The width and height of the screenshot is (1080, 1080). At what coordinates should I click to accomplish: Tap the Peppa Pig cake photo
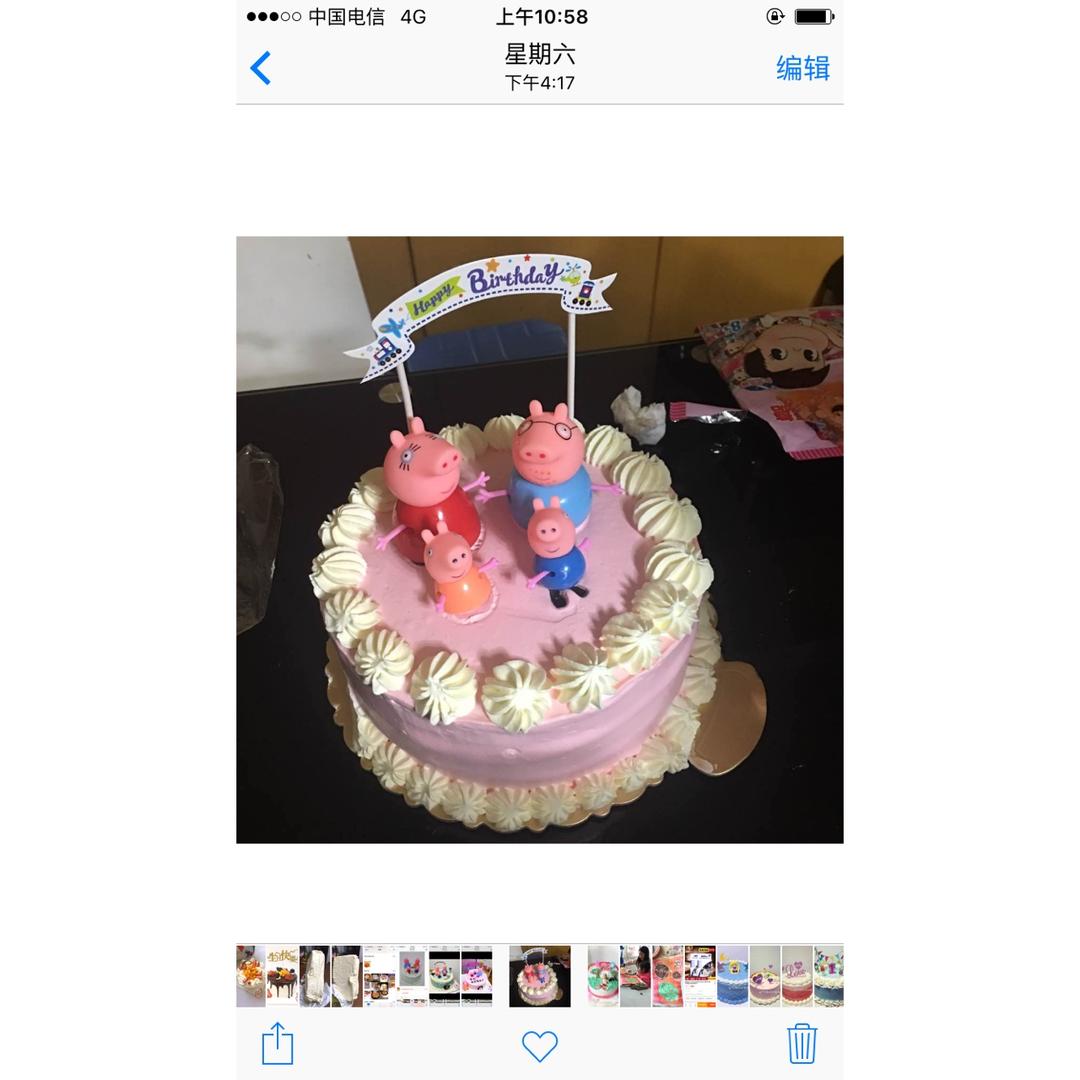539,539
